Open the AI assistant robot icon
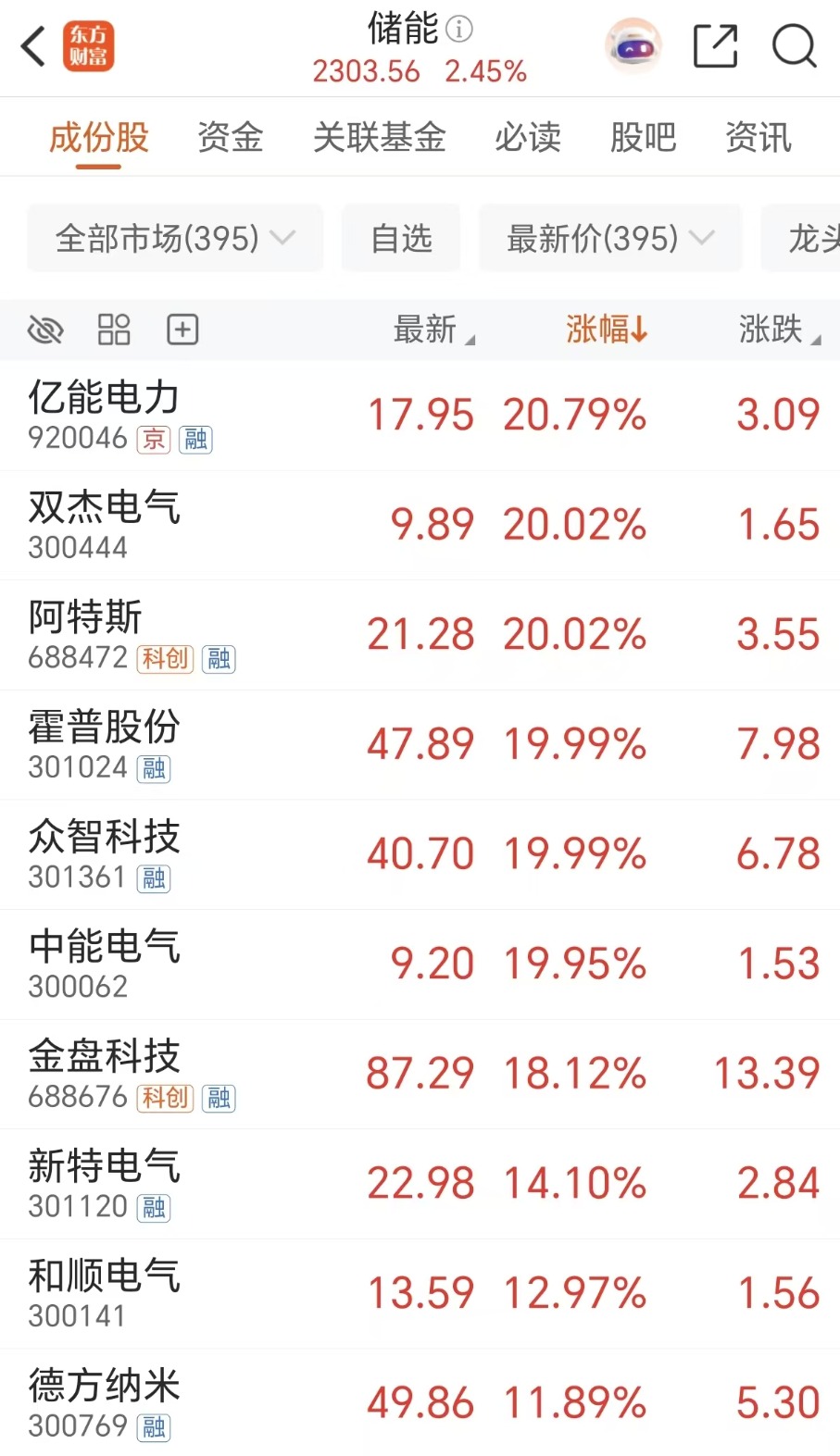 pos(633,45)
